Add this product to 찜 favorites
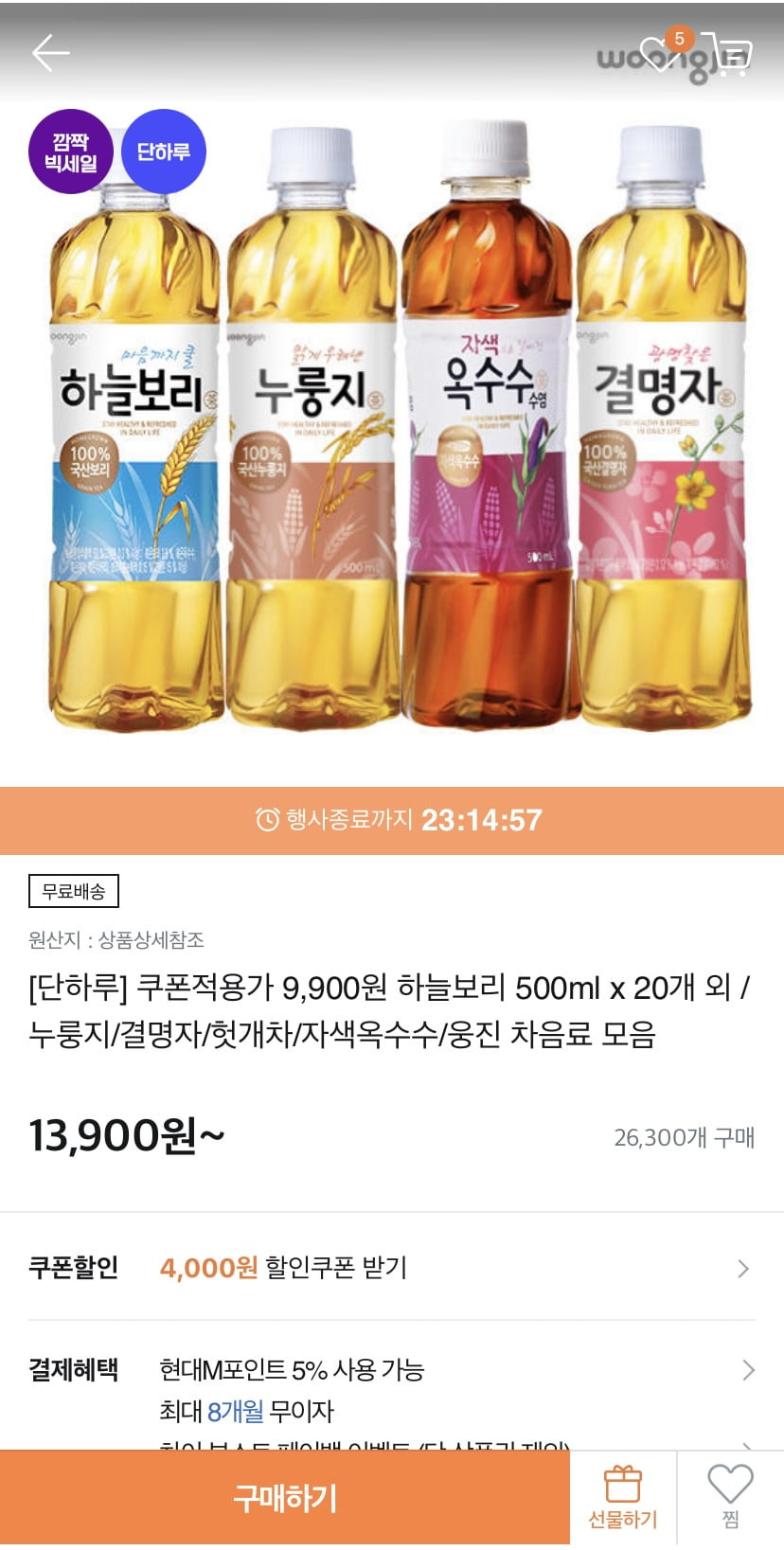Image resolution: width=784 pixels, height=1550 pixels. point(730,1498)
